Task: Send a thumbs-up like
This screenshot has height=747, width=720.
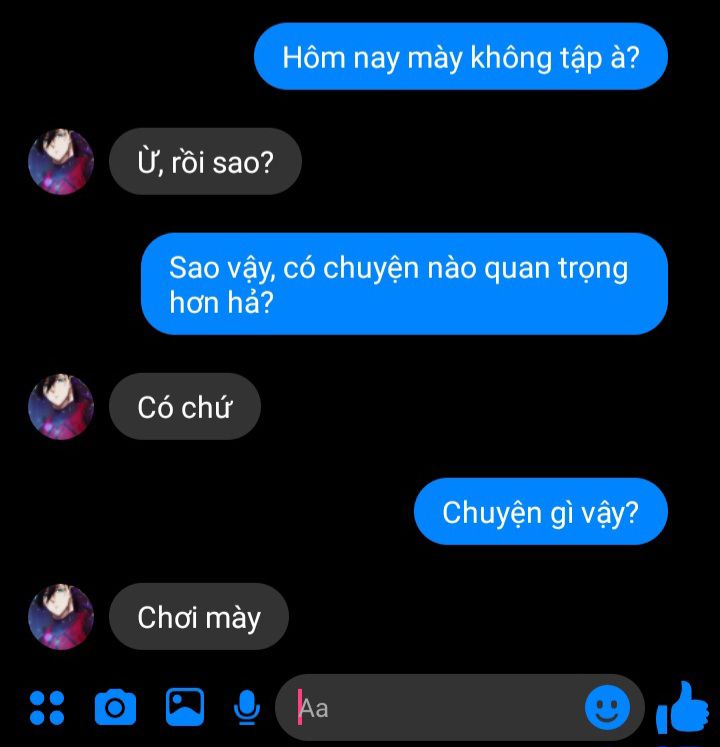Action: [x=683, y=709]
